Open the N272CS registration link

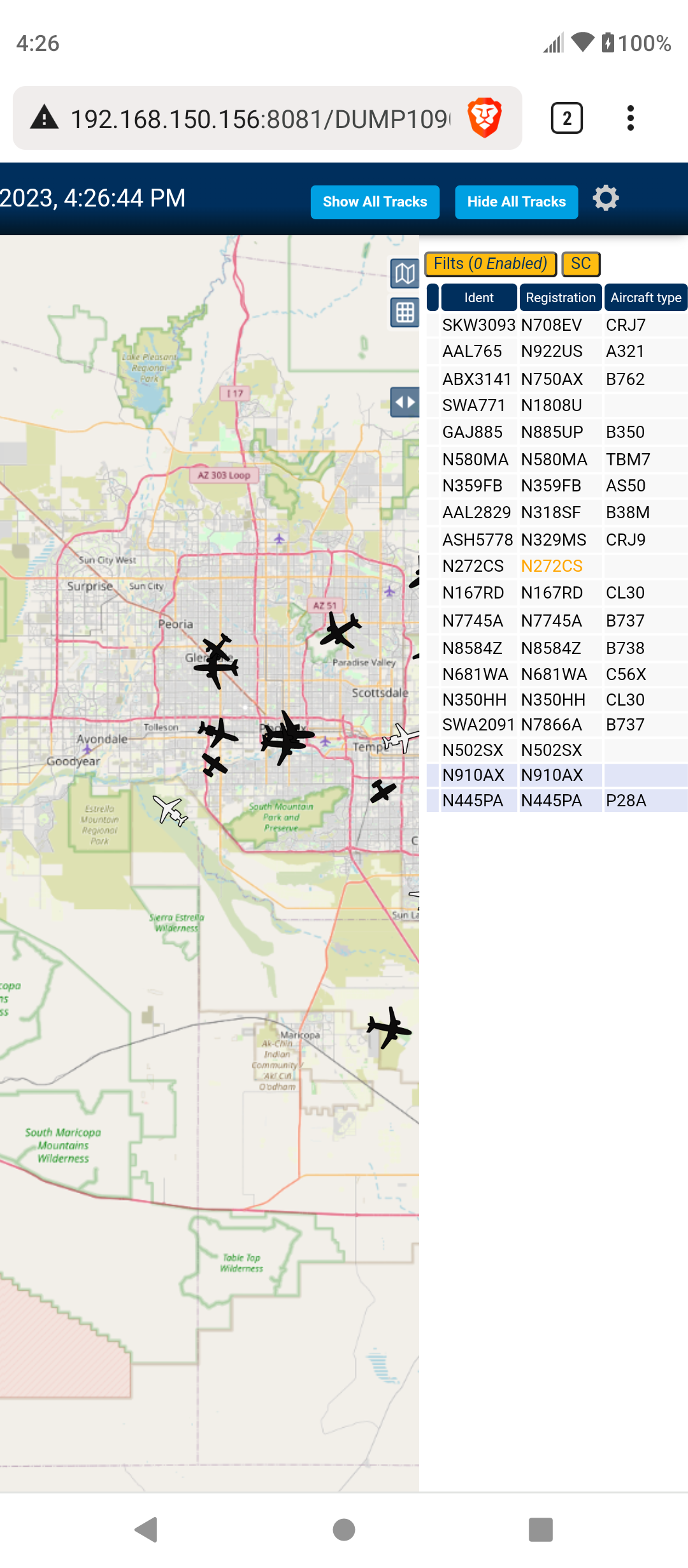(552, 566)
